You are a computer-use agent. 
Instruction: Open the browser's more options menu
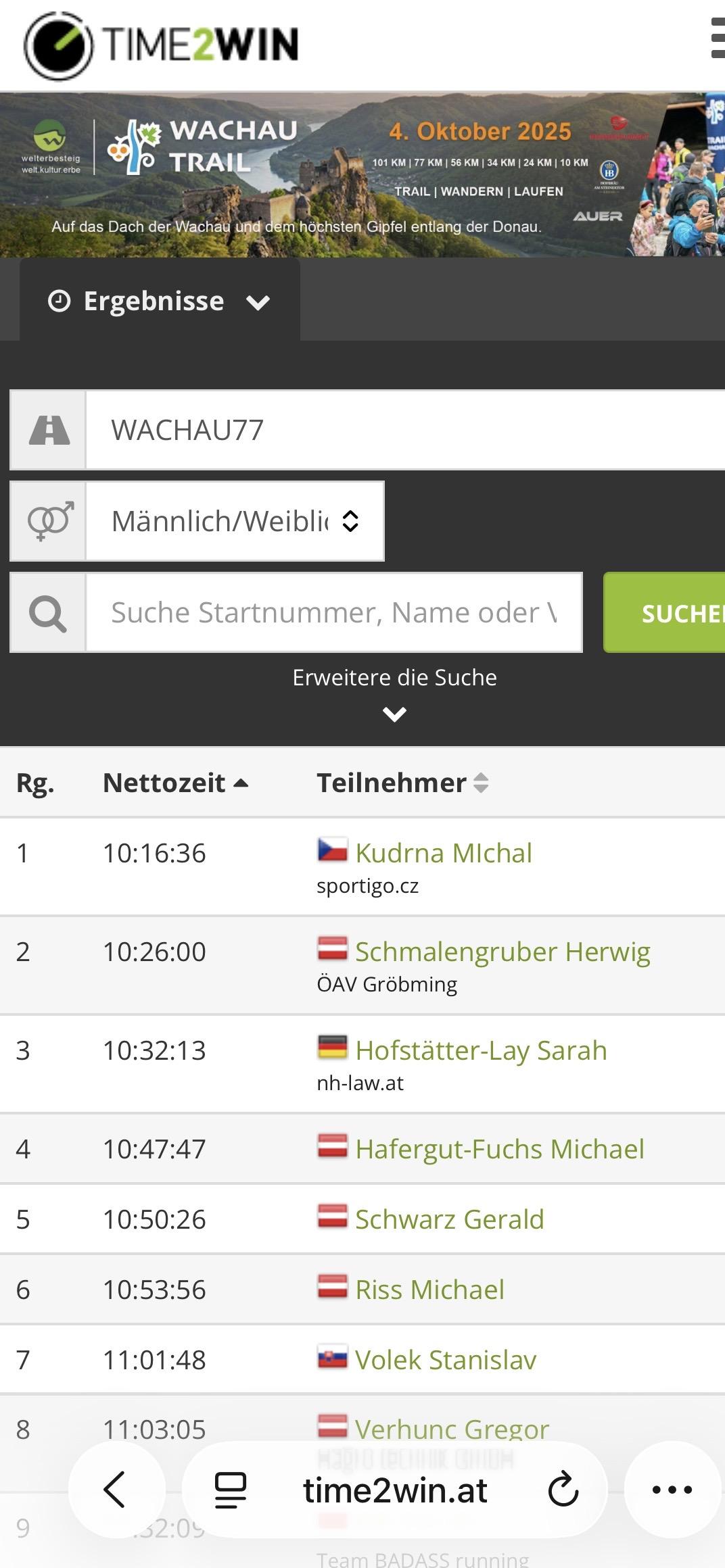(672, 1490)
